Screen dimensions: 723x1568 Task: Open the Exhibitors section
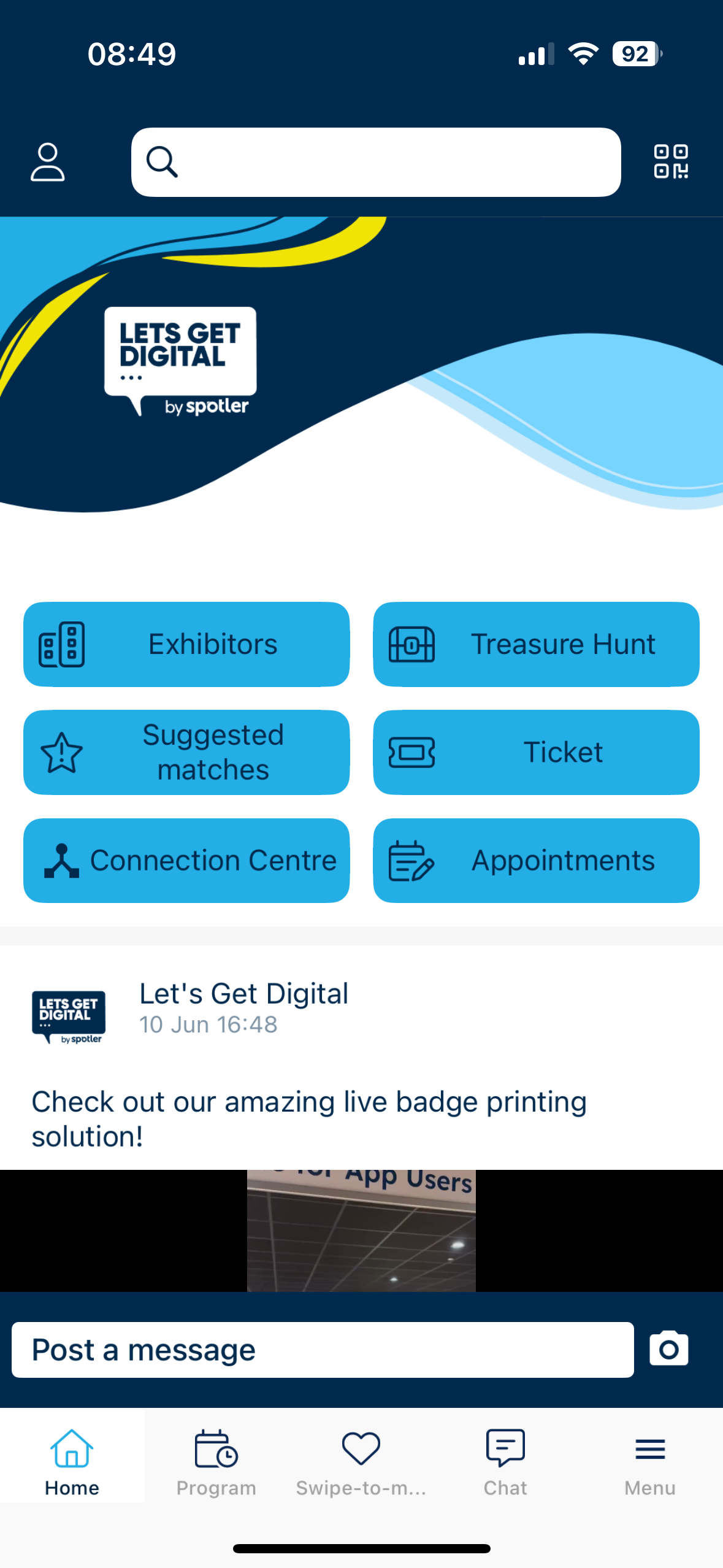pyautogui.click(x=186, y=644)
